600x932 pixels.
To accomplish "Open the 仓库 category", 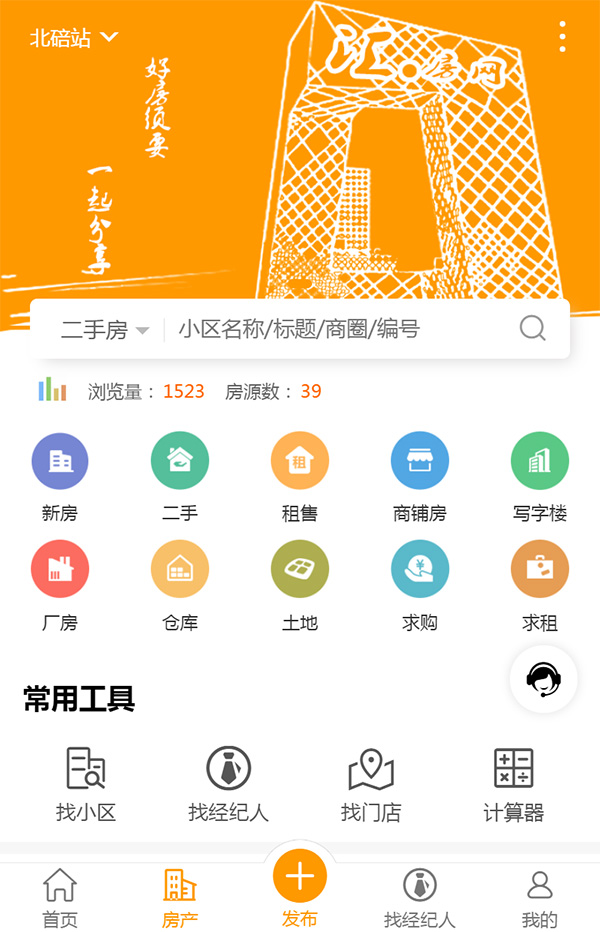I will click(x=180, y=570).
